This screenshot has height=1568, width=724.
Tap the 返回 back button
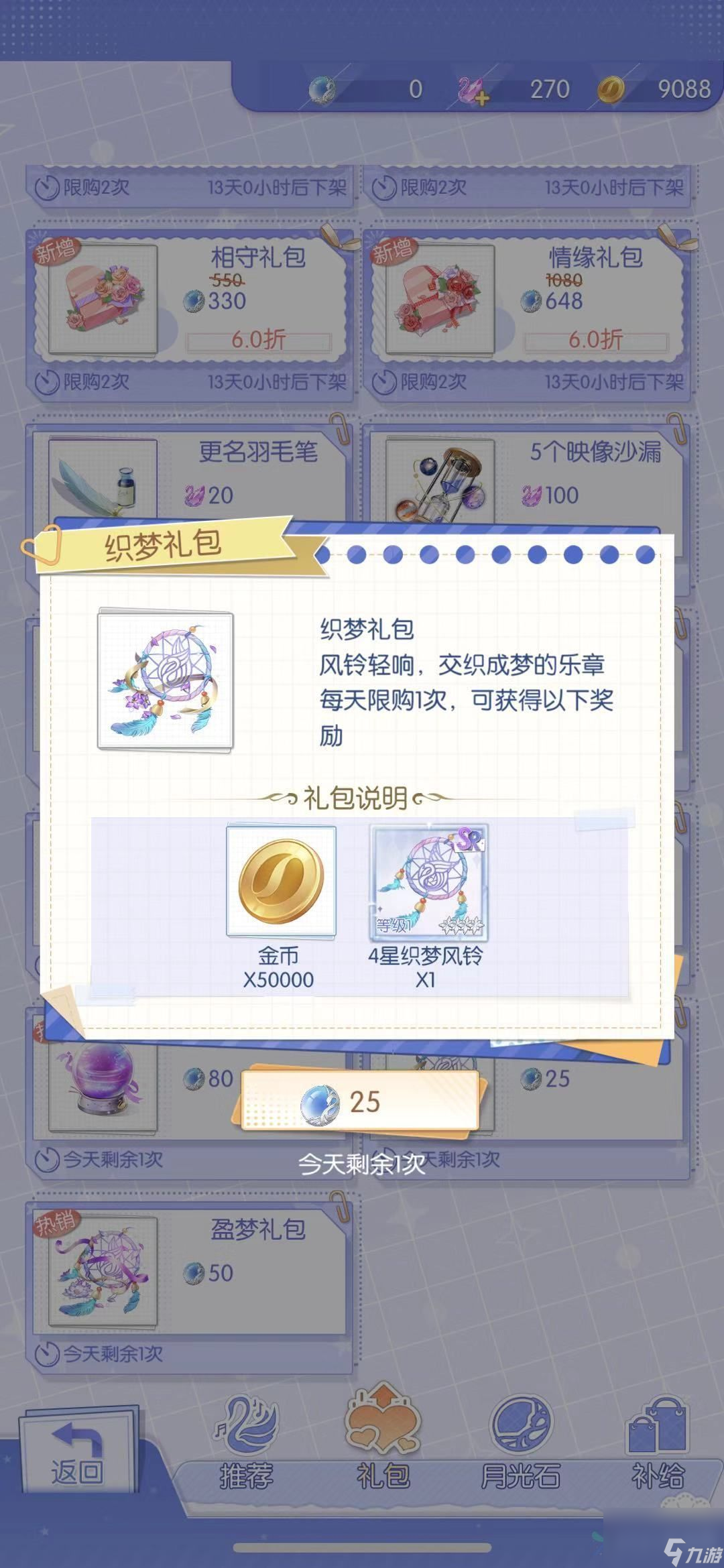(78, 1453)
